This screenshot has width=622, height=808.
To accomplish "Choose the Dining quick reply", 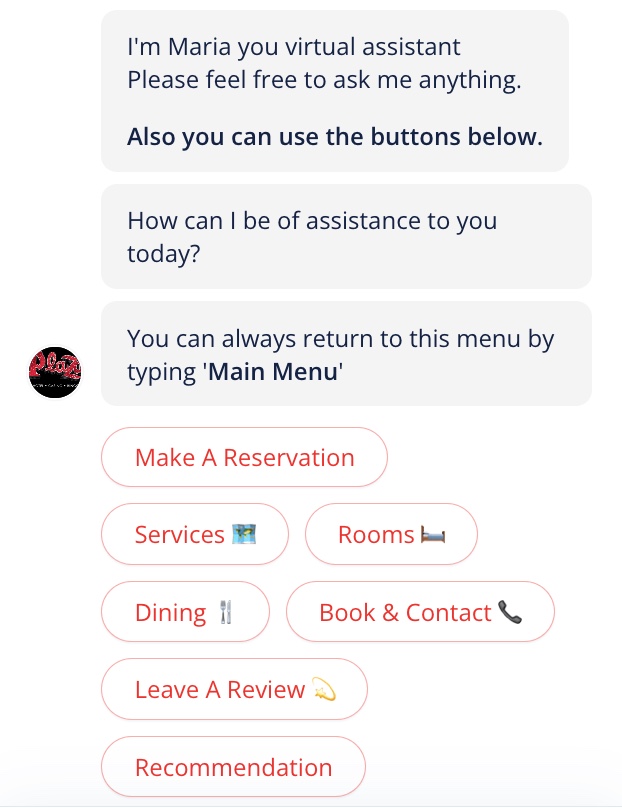I will (x=185, y=612).
